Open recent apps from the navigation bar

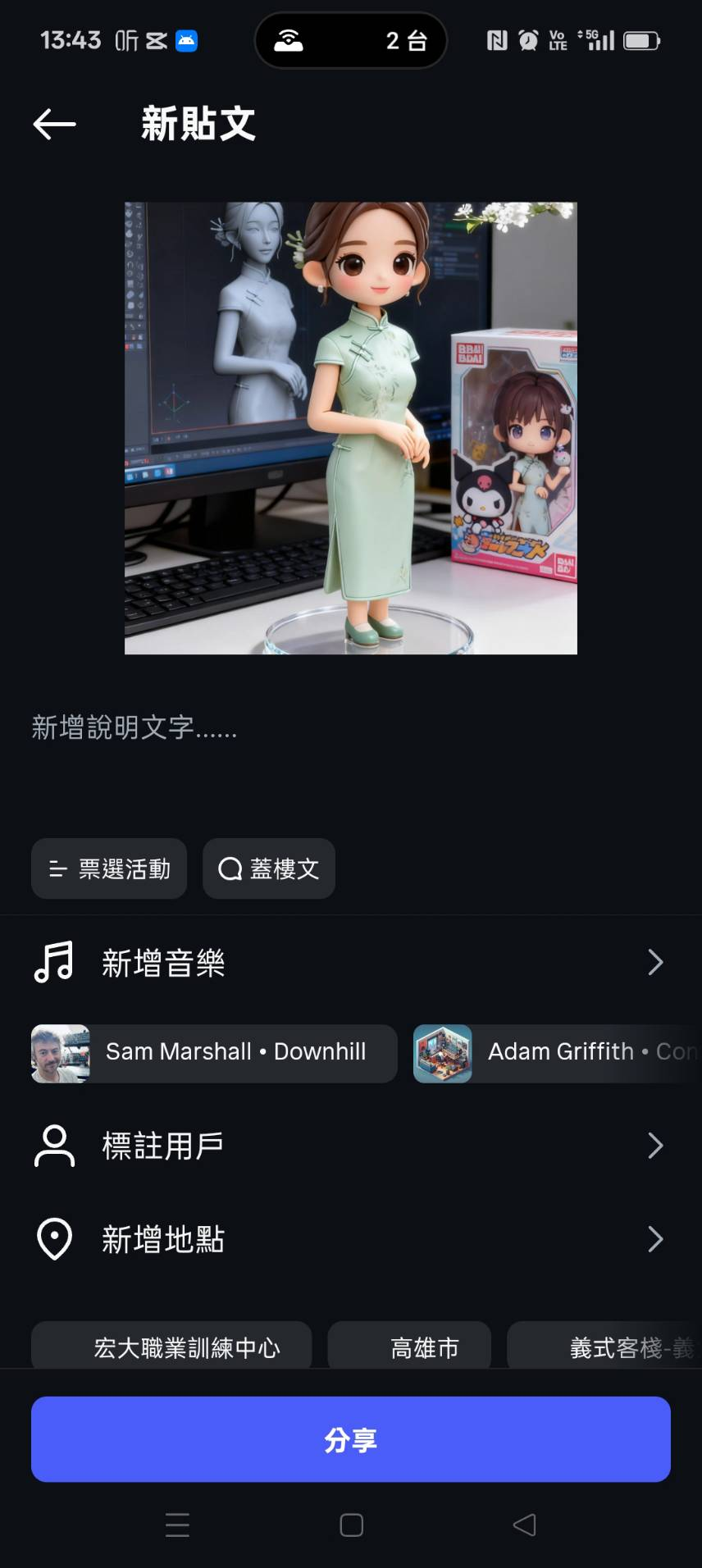point(177,1525)
